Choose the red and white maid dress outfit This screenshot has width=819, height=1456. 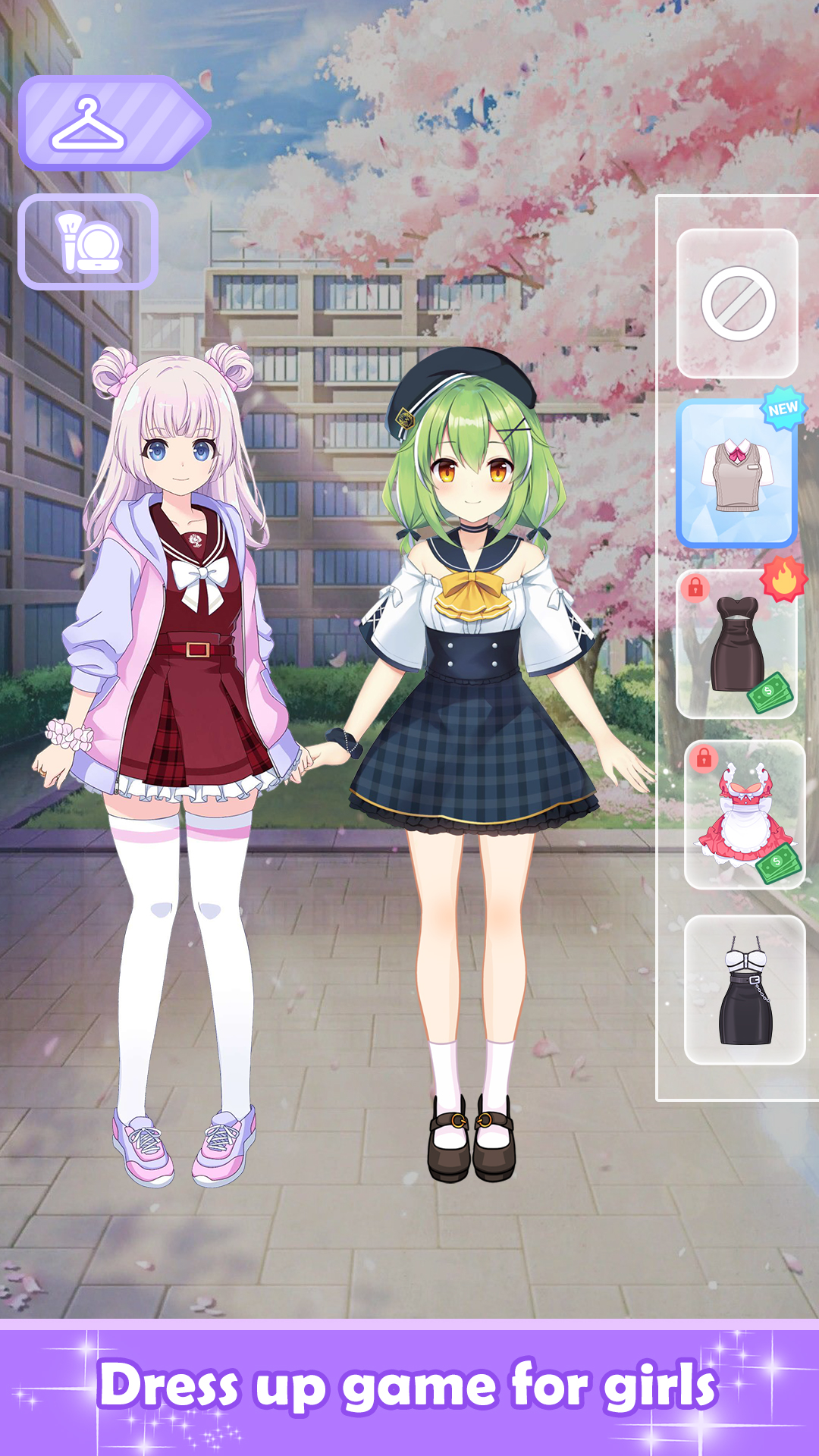coord(738,811)
